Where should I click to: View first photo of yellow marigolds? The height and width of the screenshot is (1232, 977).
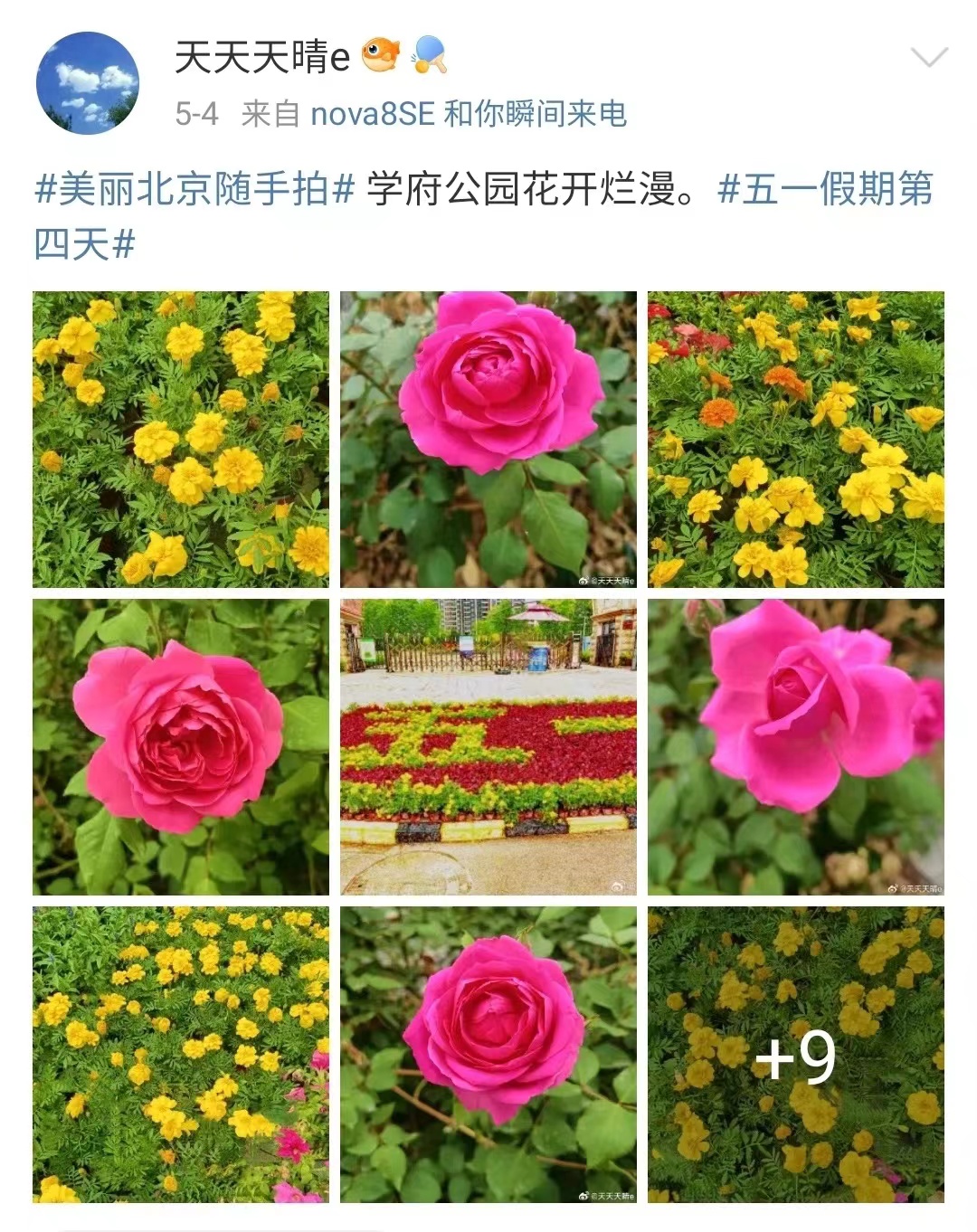181,440
